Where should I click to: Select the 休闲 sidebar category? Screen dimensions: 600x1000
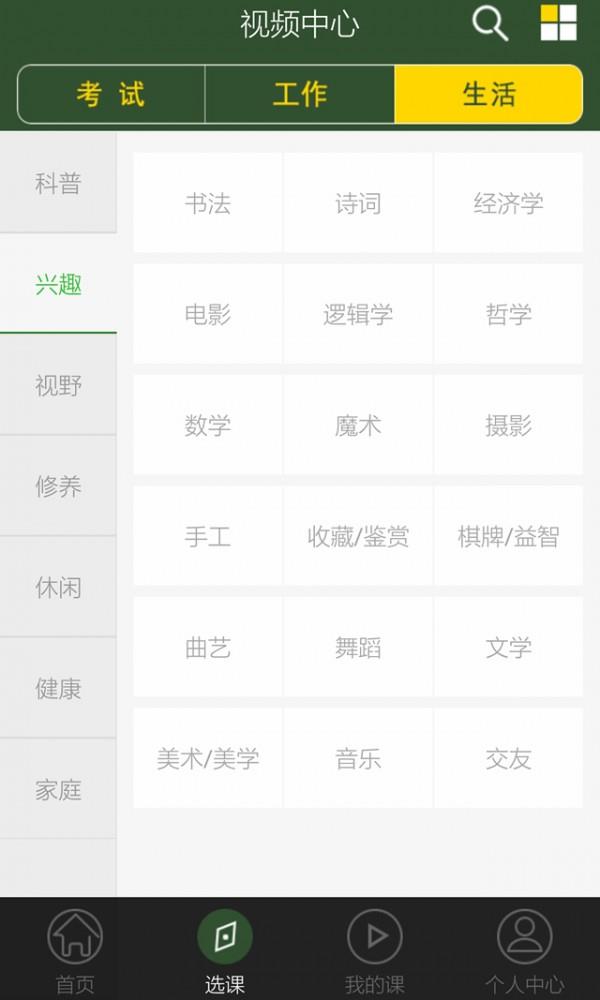pos(58,587)
